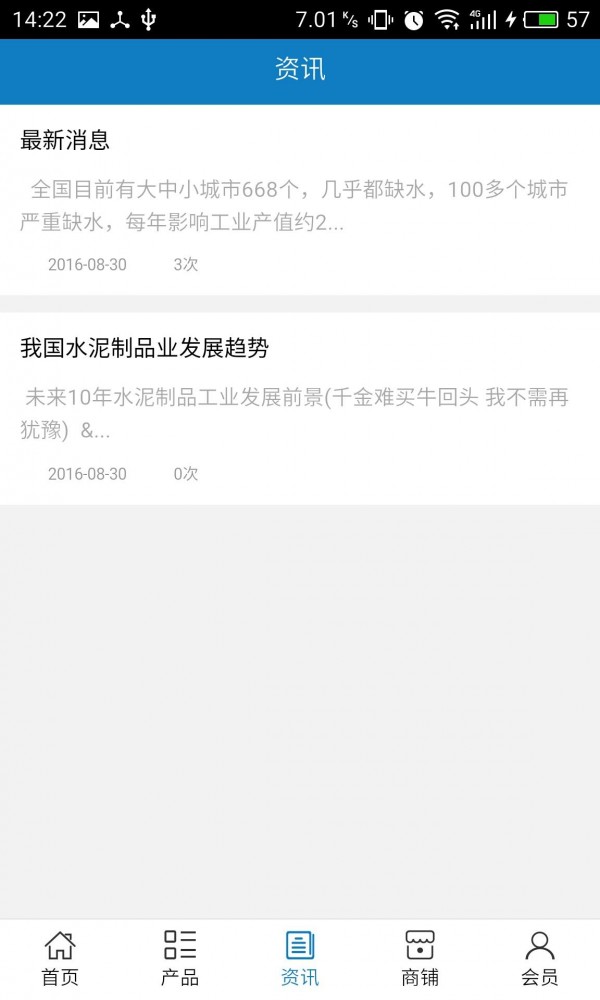Select the 资讯 tab
The image size is (600, 1000).
coord(300,958)
